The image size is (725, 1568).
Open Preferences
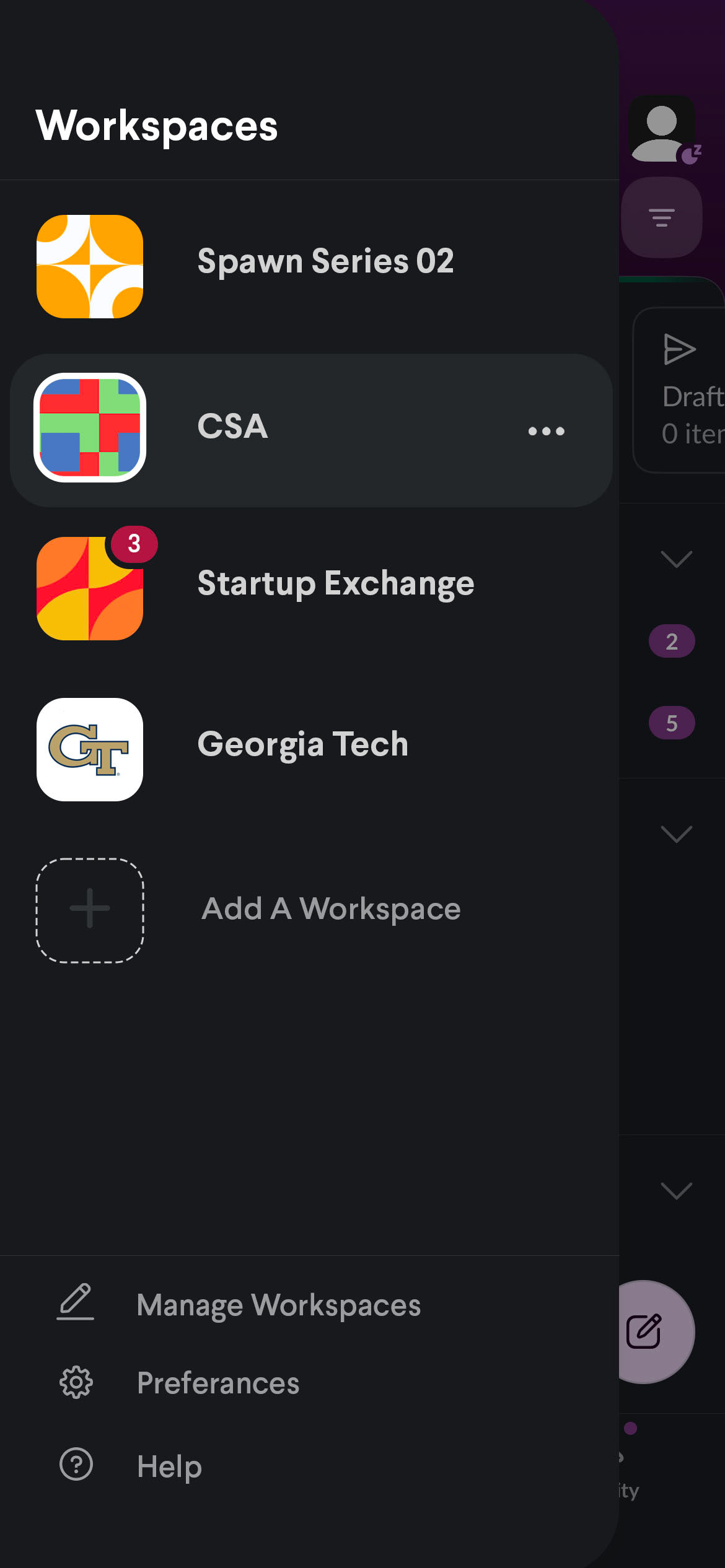(178, 1382)
